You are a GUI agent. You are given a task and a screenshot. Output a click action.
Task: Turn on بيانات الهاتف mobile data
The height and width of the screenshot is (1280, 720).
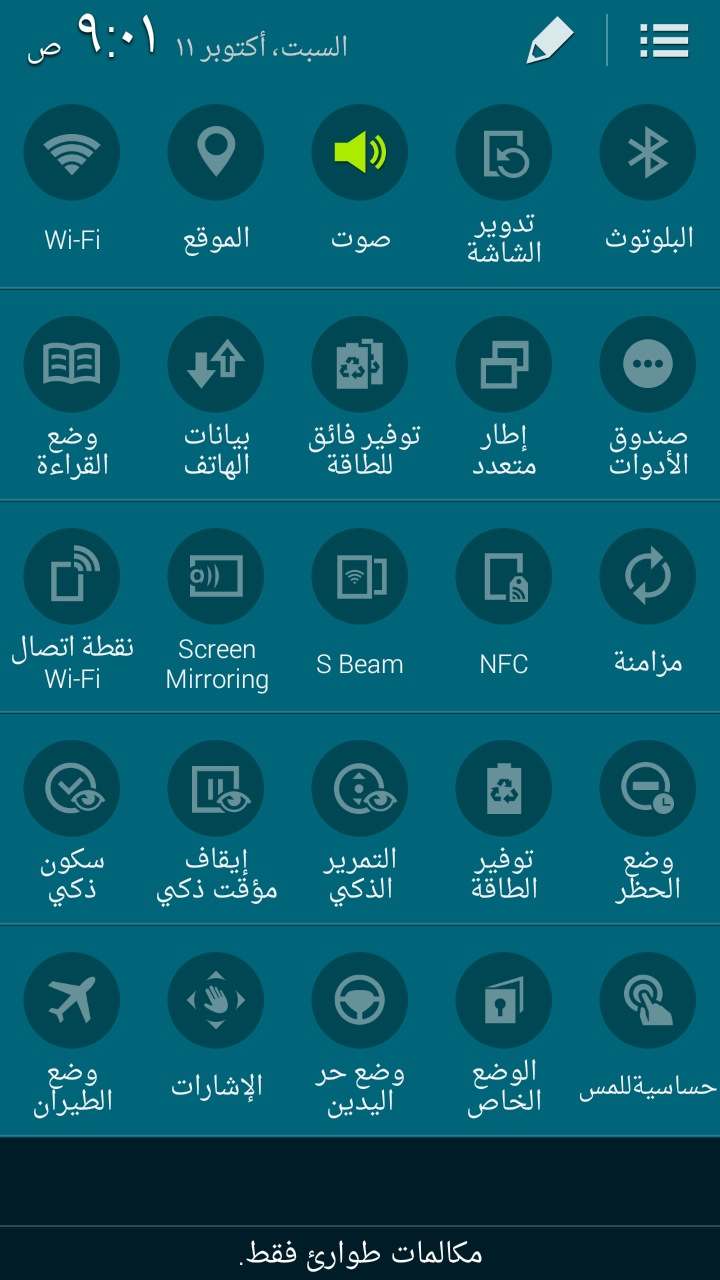pos(216,365)
